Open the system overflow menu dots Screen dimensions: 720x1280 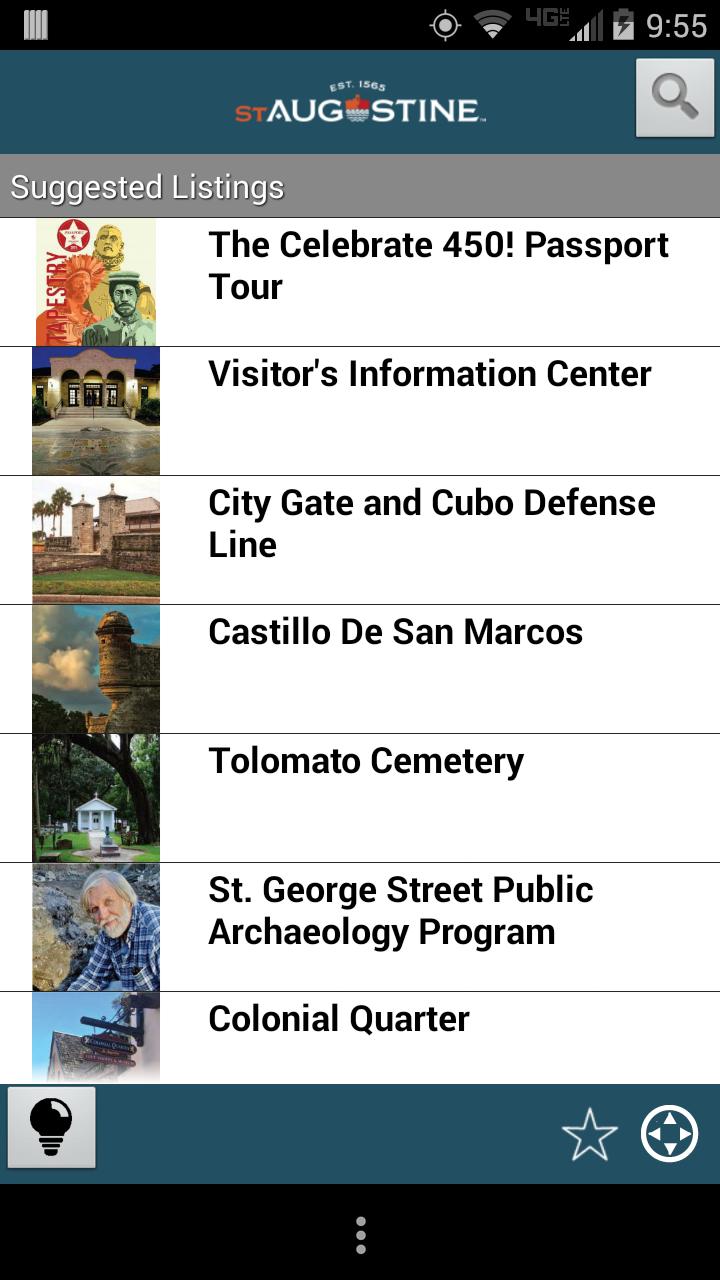[x=360, y=1236]
